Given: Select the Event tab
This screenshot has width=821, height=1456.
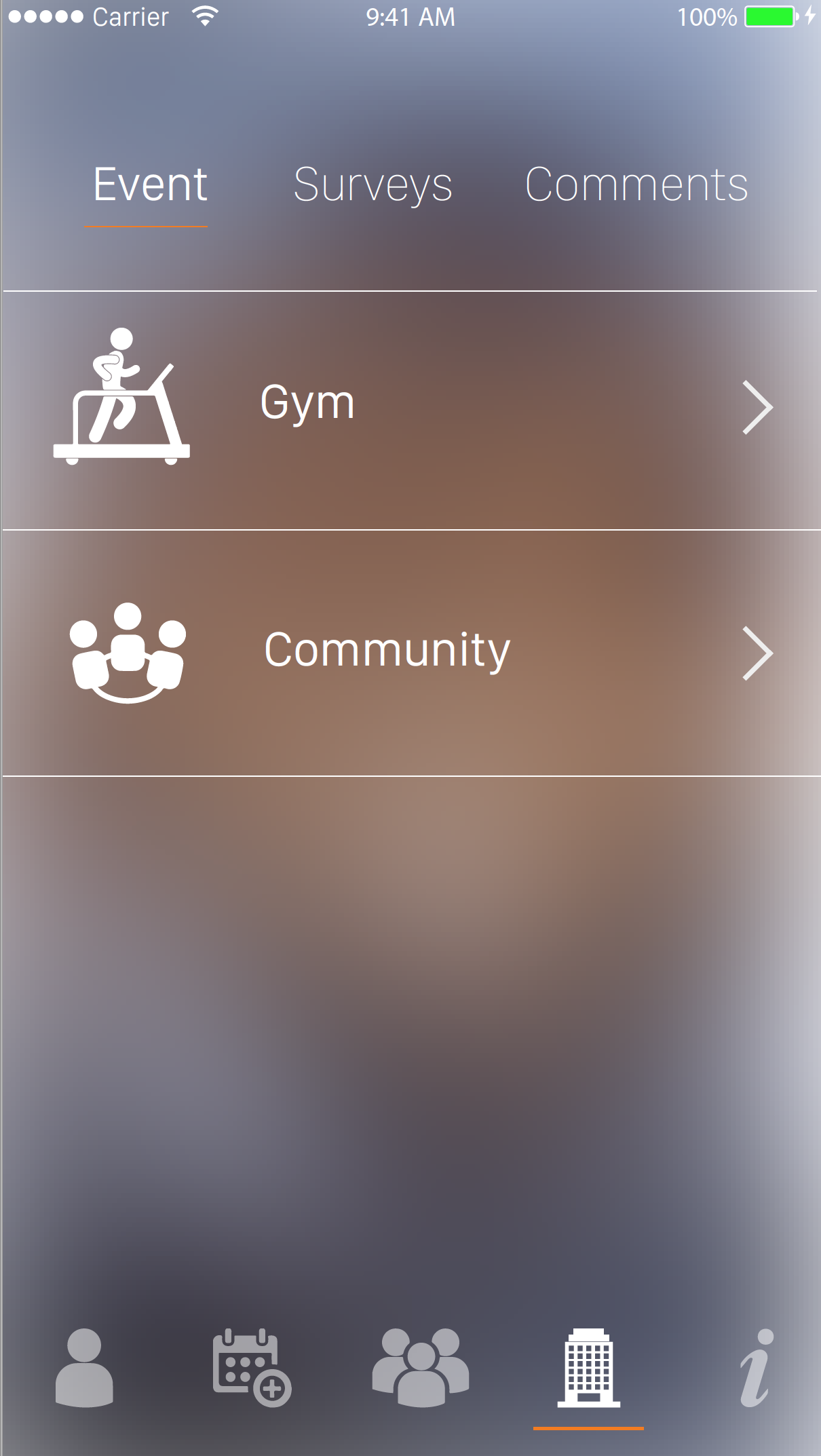Looking at the screenshot, I should (150, 185).
